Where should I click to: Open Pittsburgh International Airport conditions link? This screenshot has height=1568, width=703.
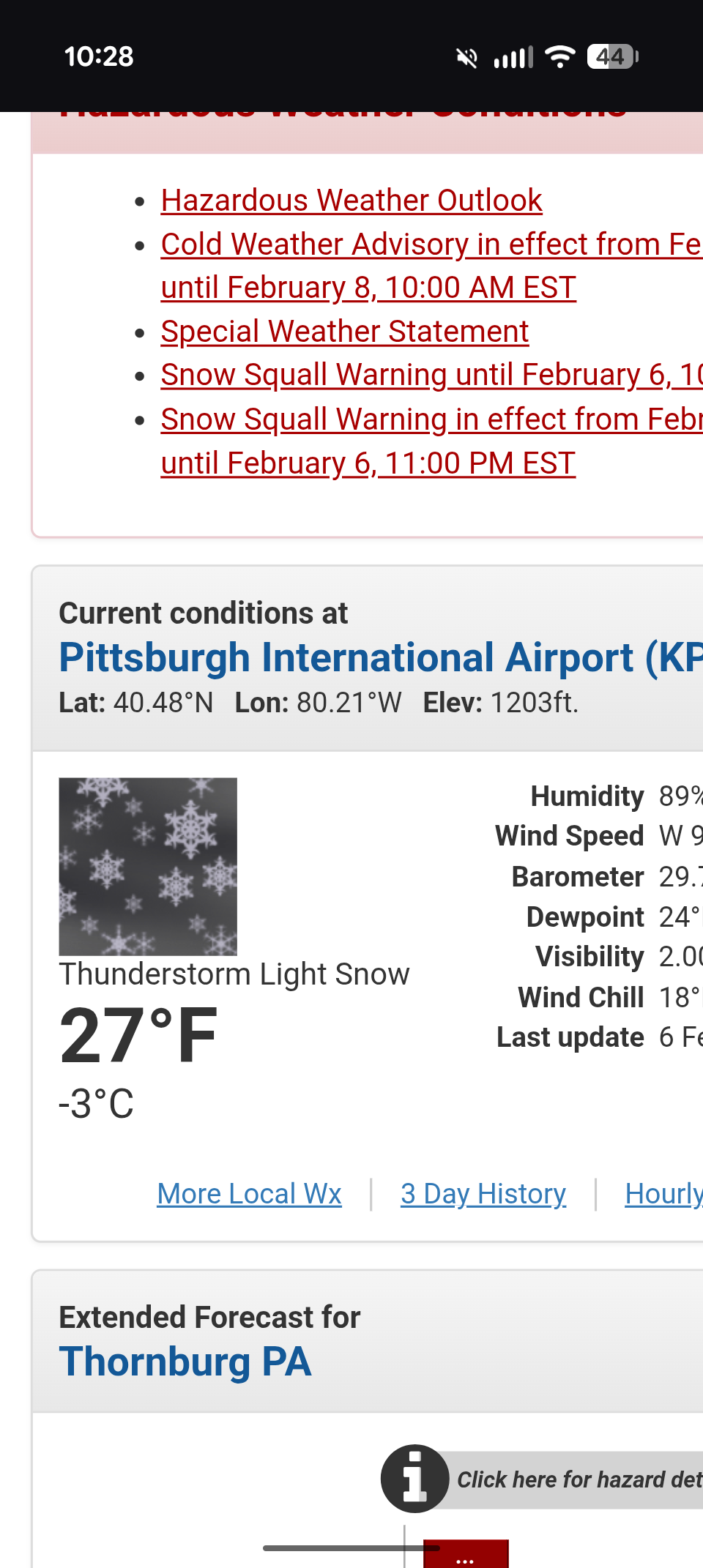pyautogui.click(x=381, y=657)
